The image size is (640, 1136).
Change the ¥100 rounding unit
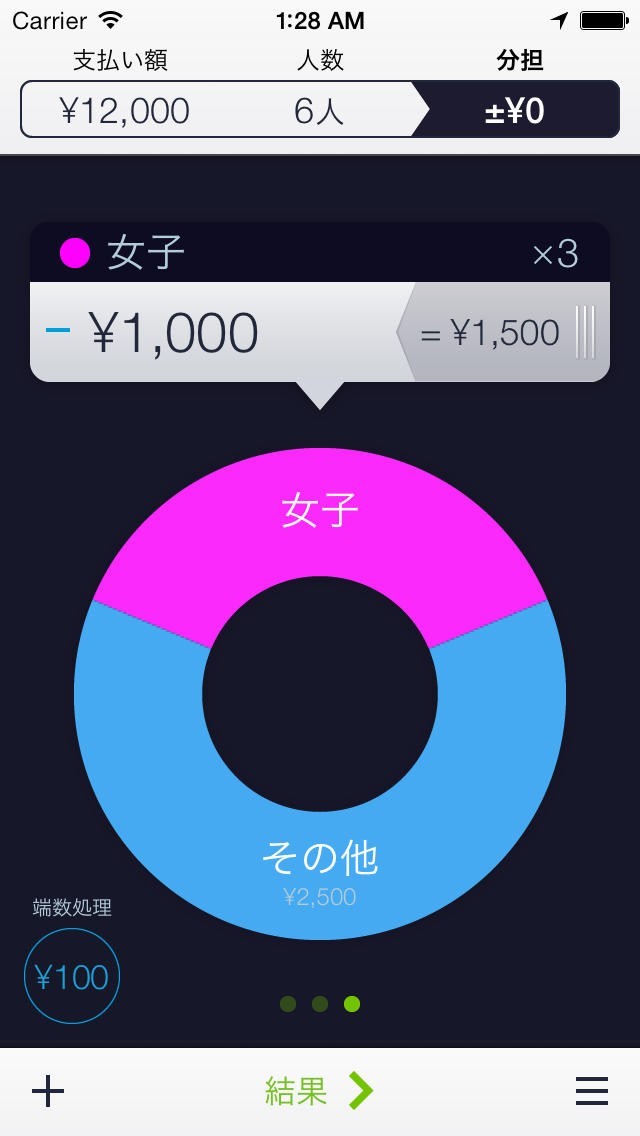72,977
